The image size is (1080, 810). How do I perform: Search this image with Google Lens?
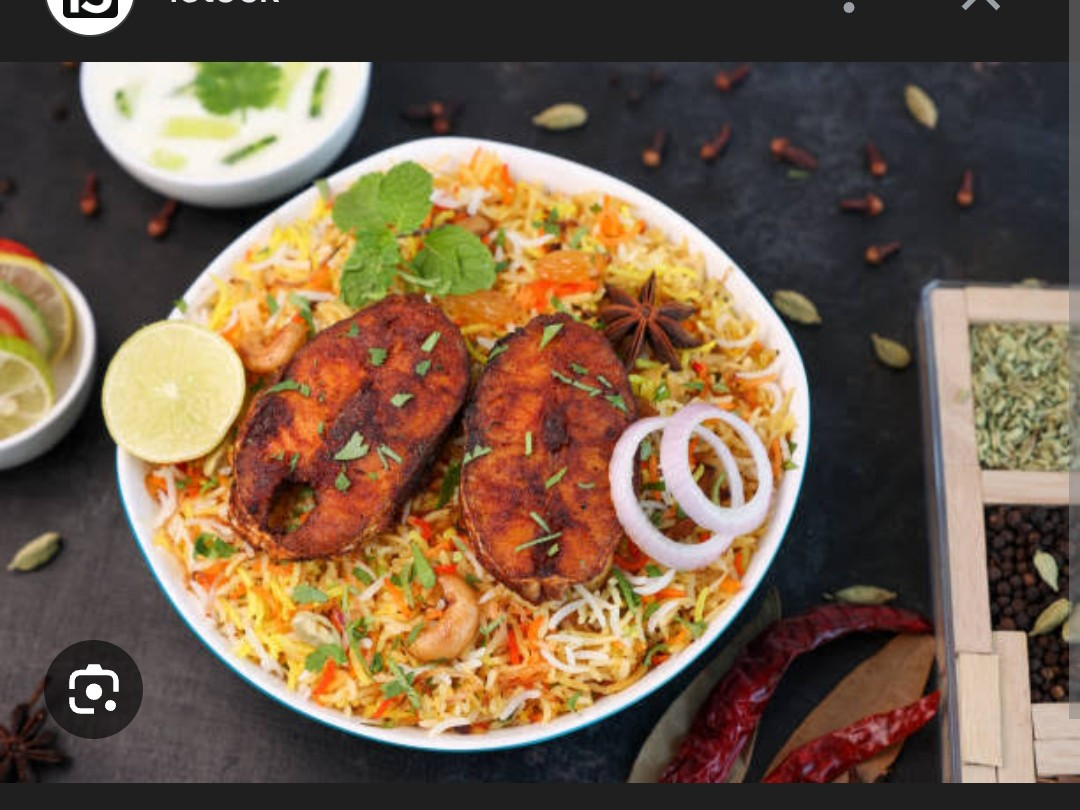tap(93, 689)
